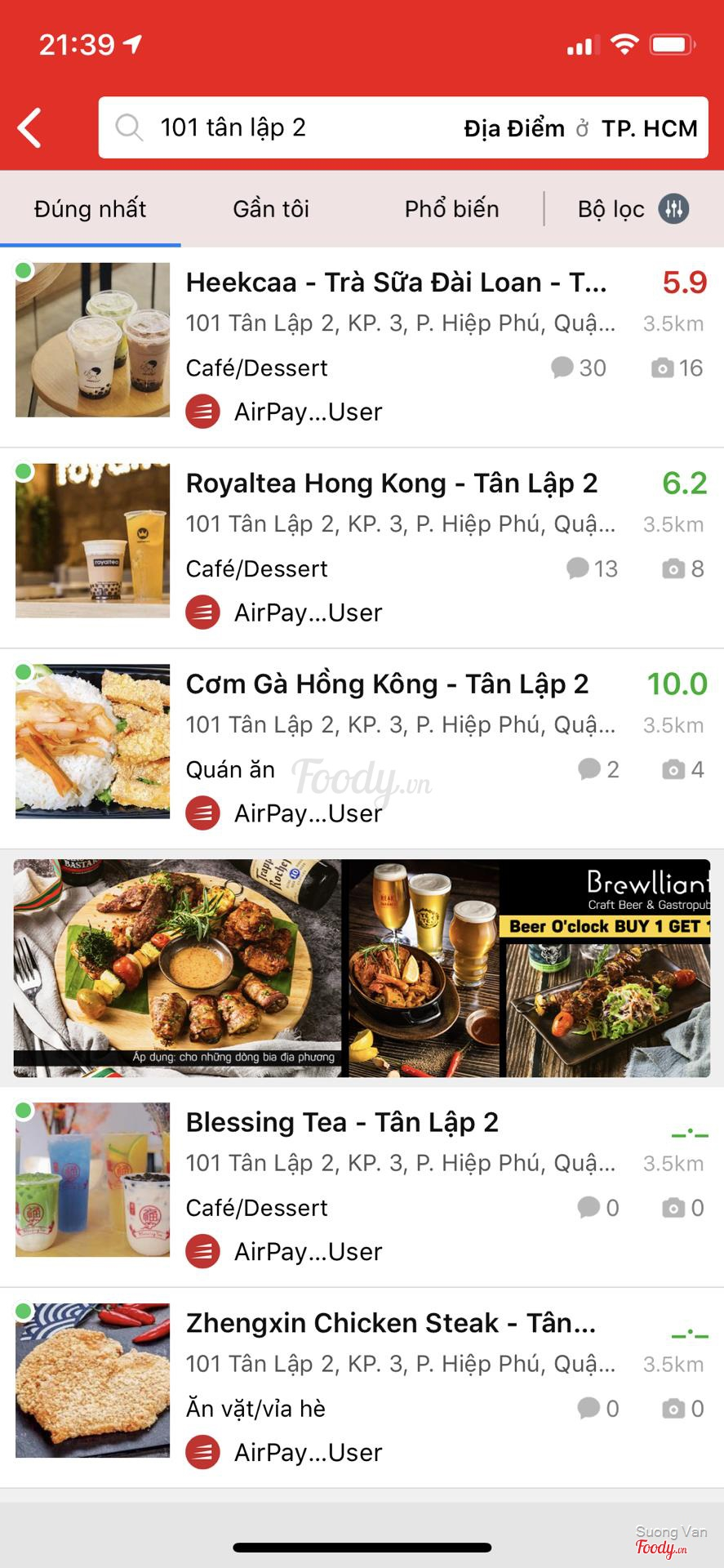Open Zhengxin Chicken Steak result
The height and width of the screenshot is (1568, 724).
click(390, 1324)
